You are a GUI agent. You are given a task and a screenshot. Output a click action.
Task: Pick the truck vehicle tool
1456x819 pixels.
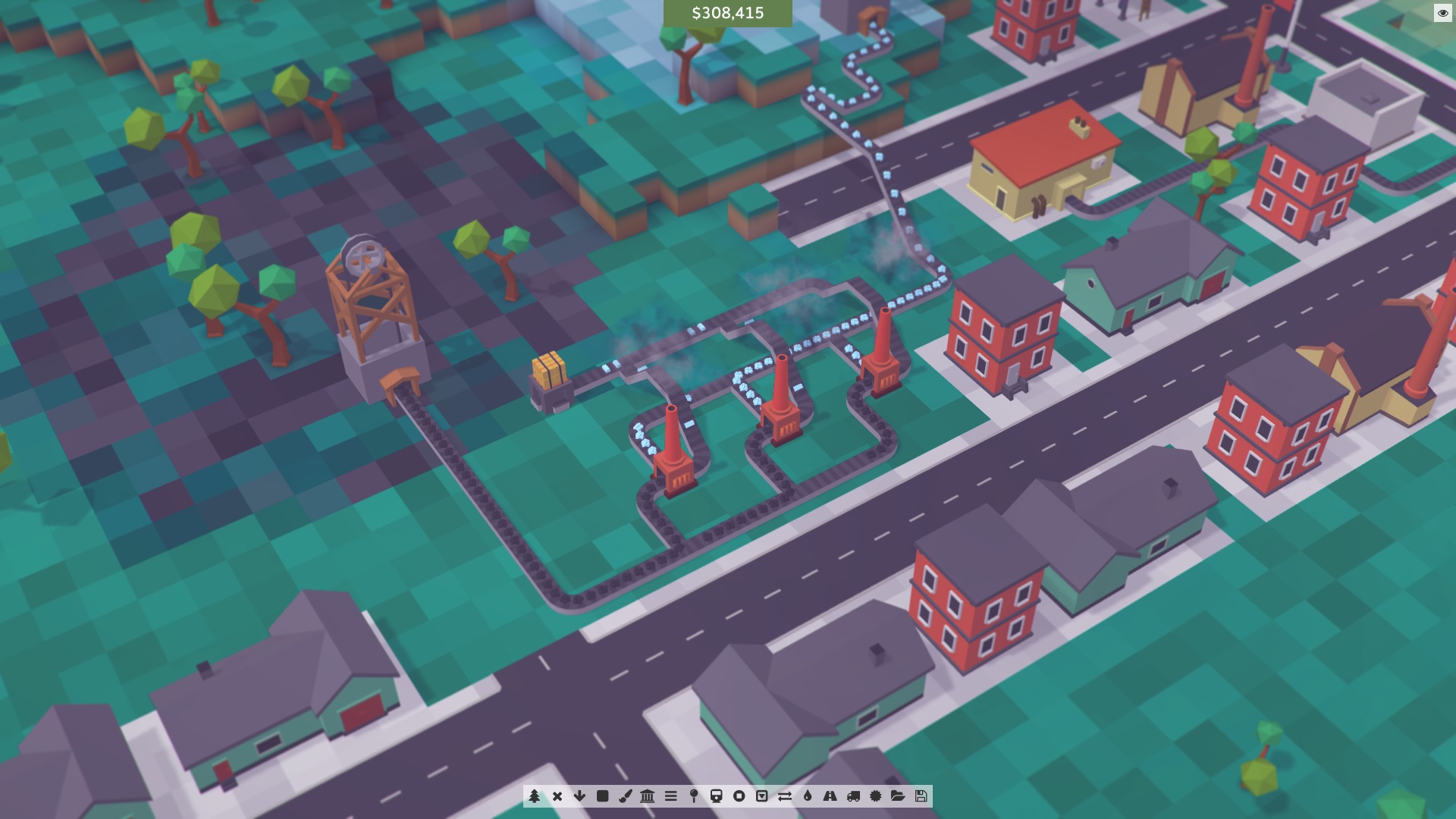pyautogui.click(x=853, y=796)
